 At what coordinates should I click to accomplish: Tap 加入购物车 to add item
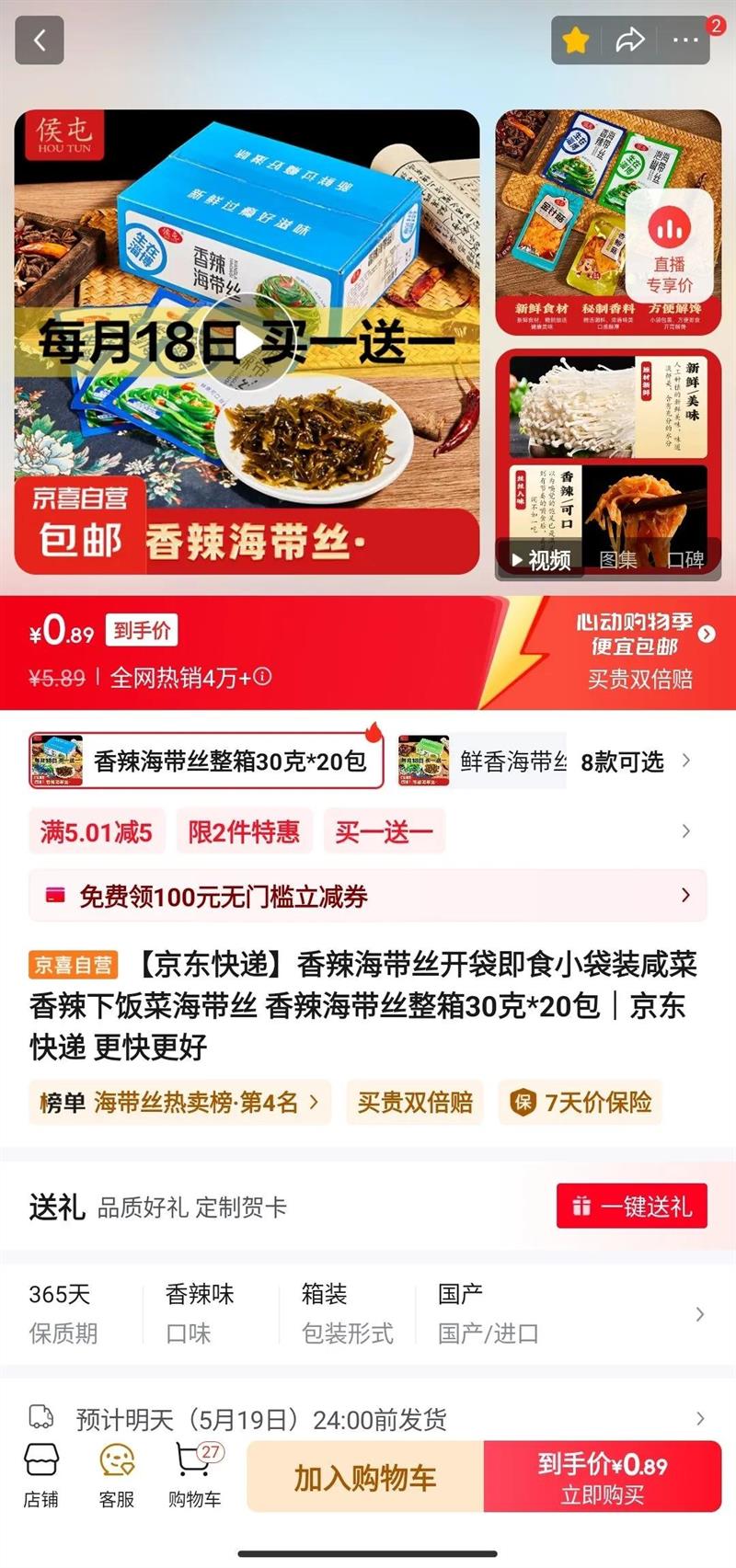coord(365,1477)
